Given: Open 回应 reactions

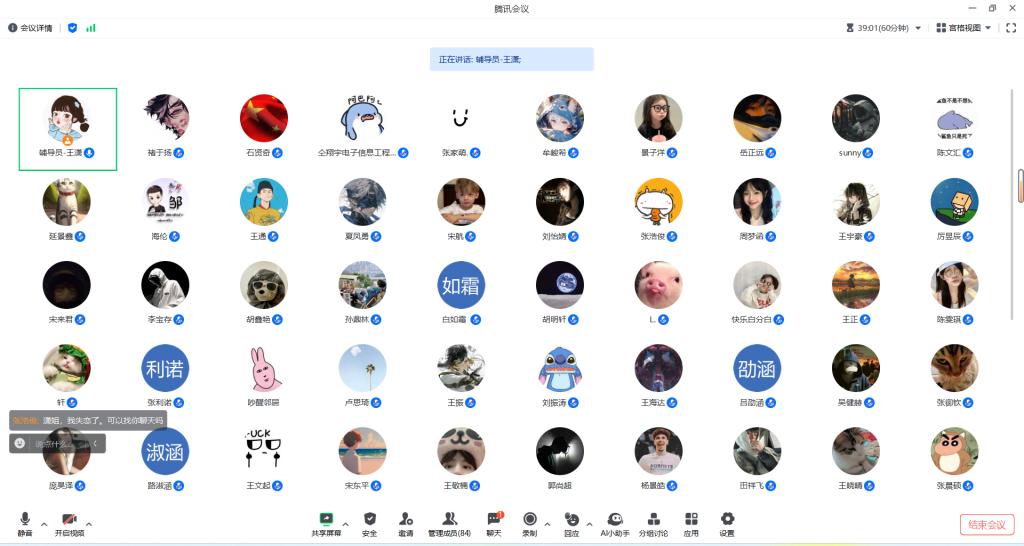Looking at the screenshot, I should (x=571, y=523).
